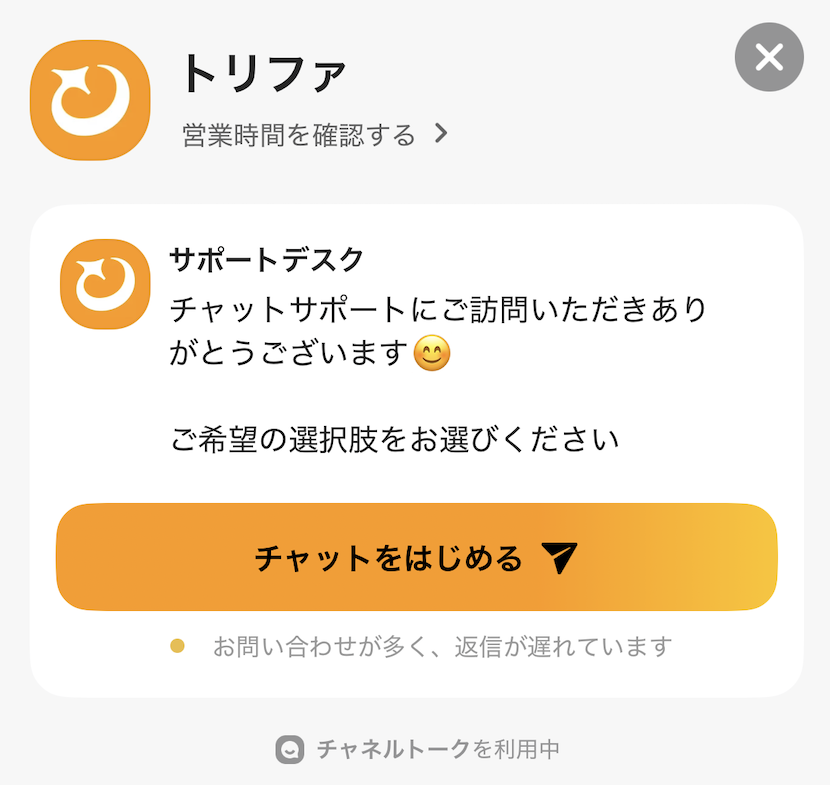Open 営業時間を確認する business hours link

(x=314, y=135)
